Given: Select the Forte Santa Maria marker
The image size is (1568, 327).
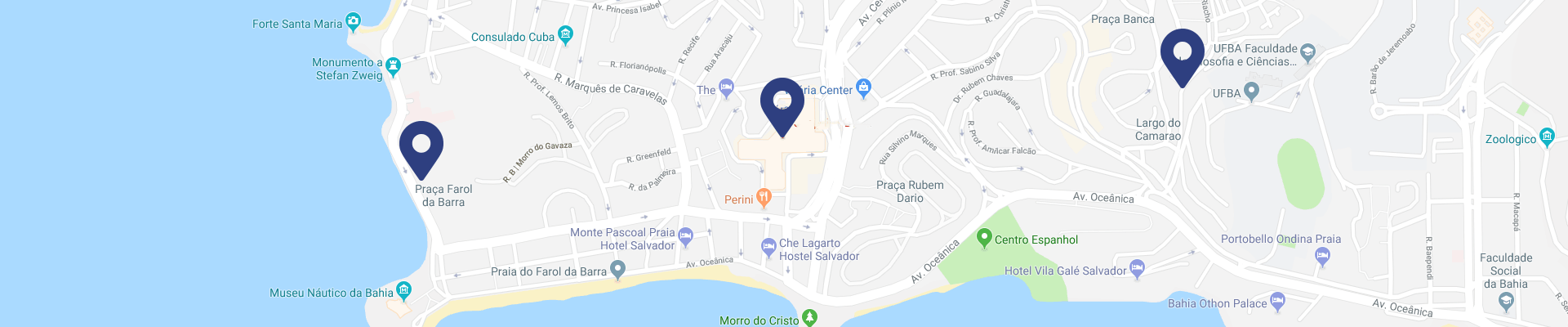Looking at the screenshot, I should pos(353,21).
